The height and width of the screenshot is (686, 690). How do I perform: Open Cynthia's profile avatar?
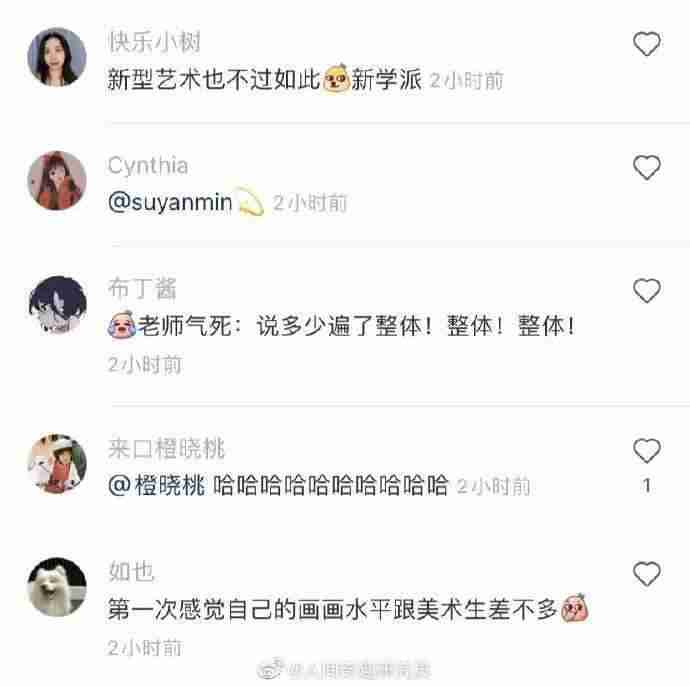click(54, 181)
